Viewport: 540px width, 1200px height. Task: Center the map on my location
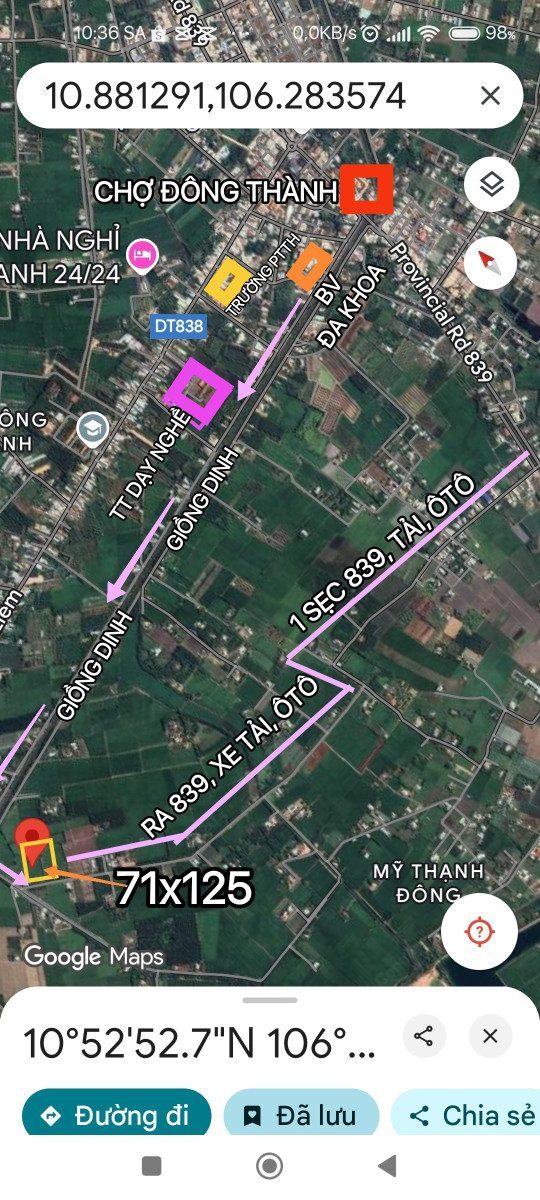[x=479, y=932]
